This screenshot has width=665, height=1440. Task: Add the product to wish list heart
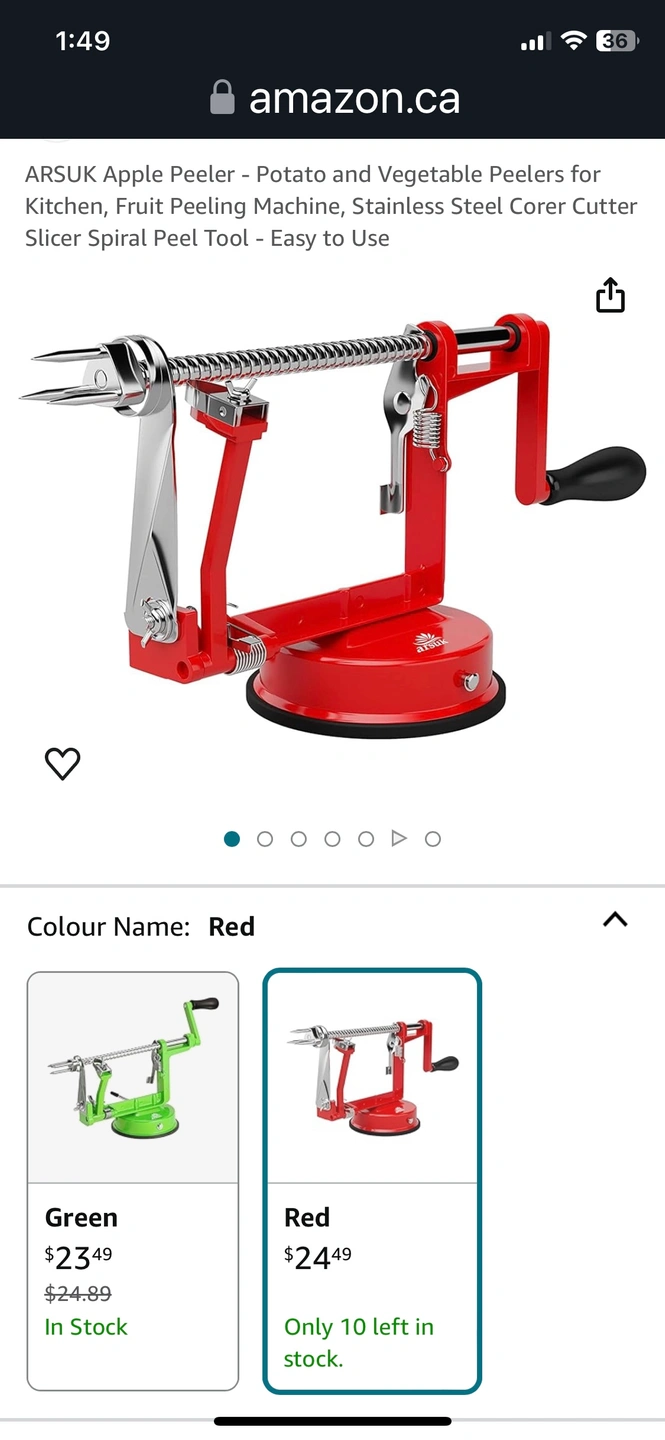click(62, 764)
